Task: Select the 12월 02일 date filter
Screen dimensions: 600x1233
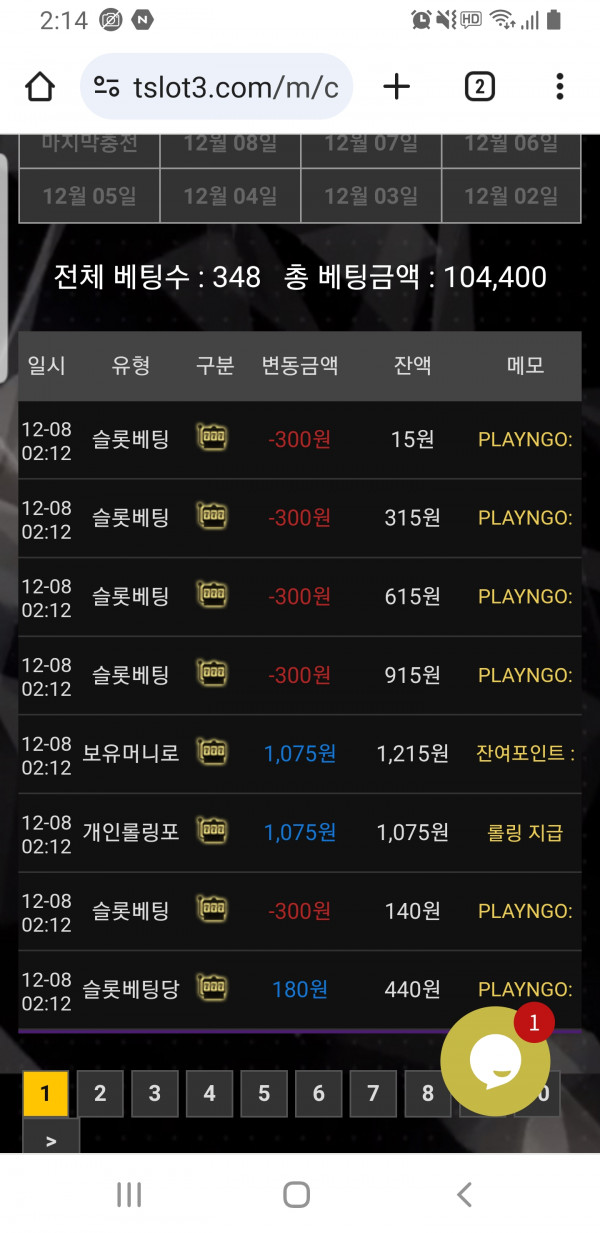Action: point(511,195)
